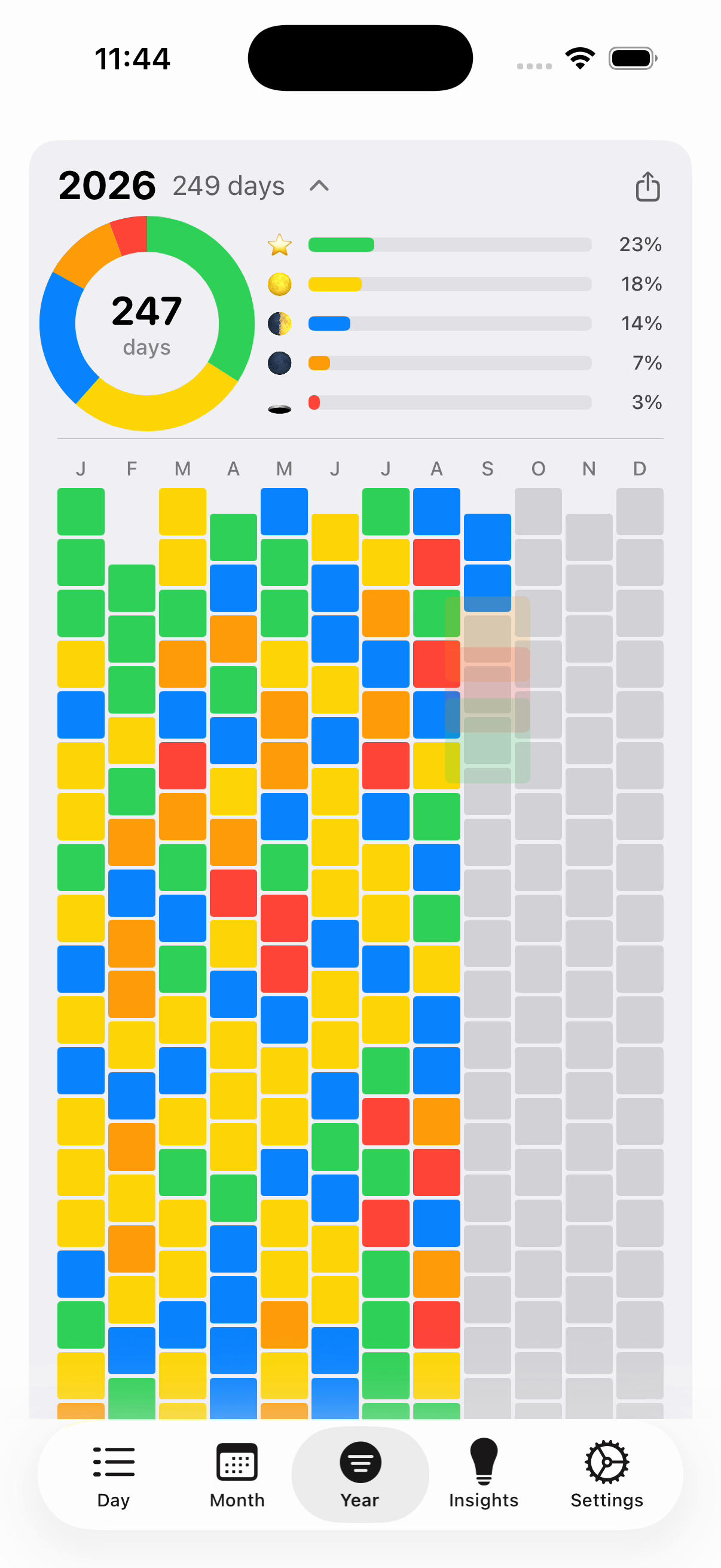Screen dimensions: 721x1568
Task: Select the Year tab
Action: point(360,1474)
